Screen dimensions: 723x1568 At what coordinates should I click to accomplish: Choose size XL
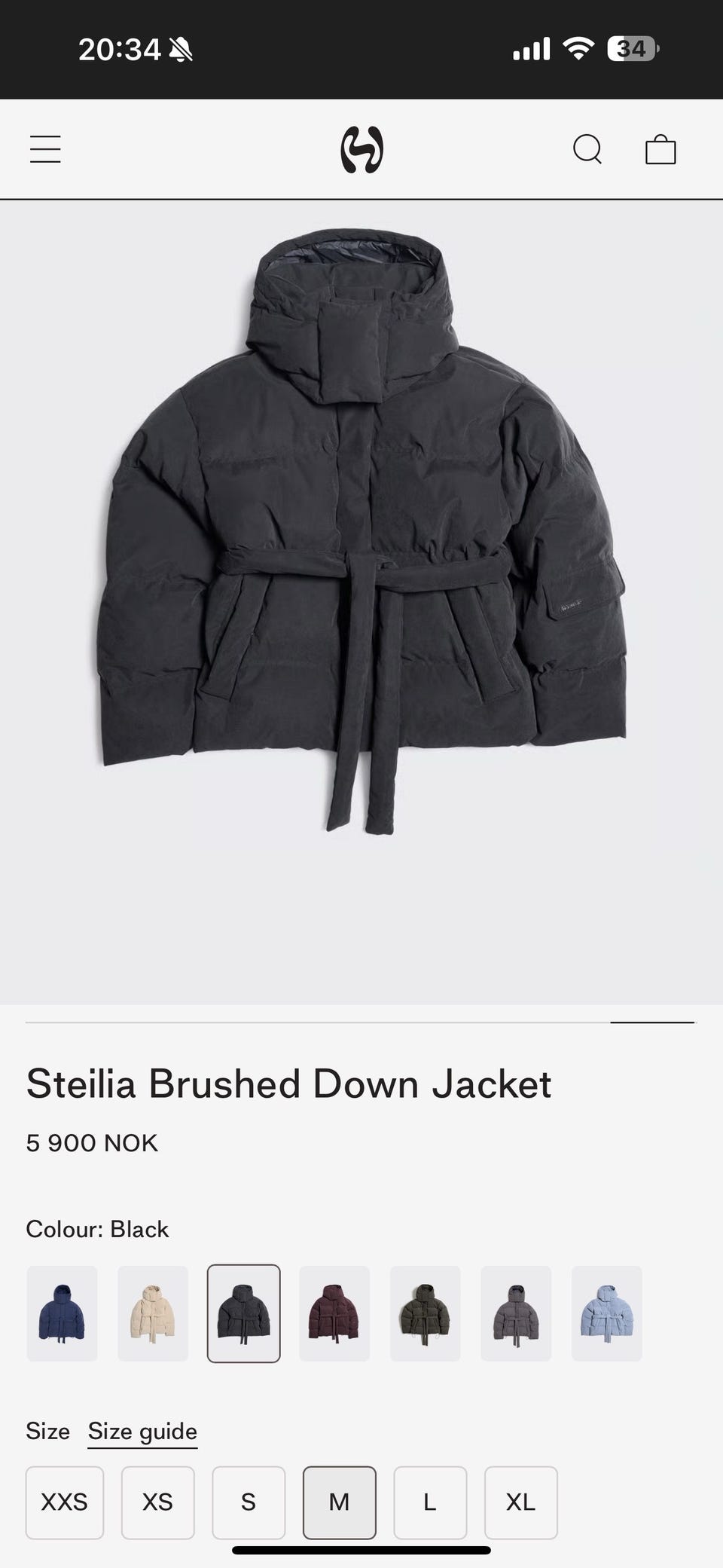tap(521, 1502)
